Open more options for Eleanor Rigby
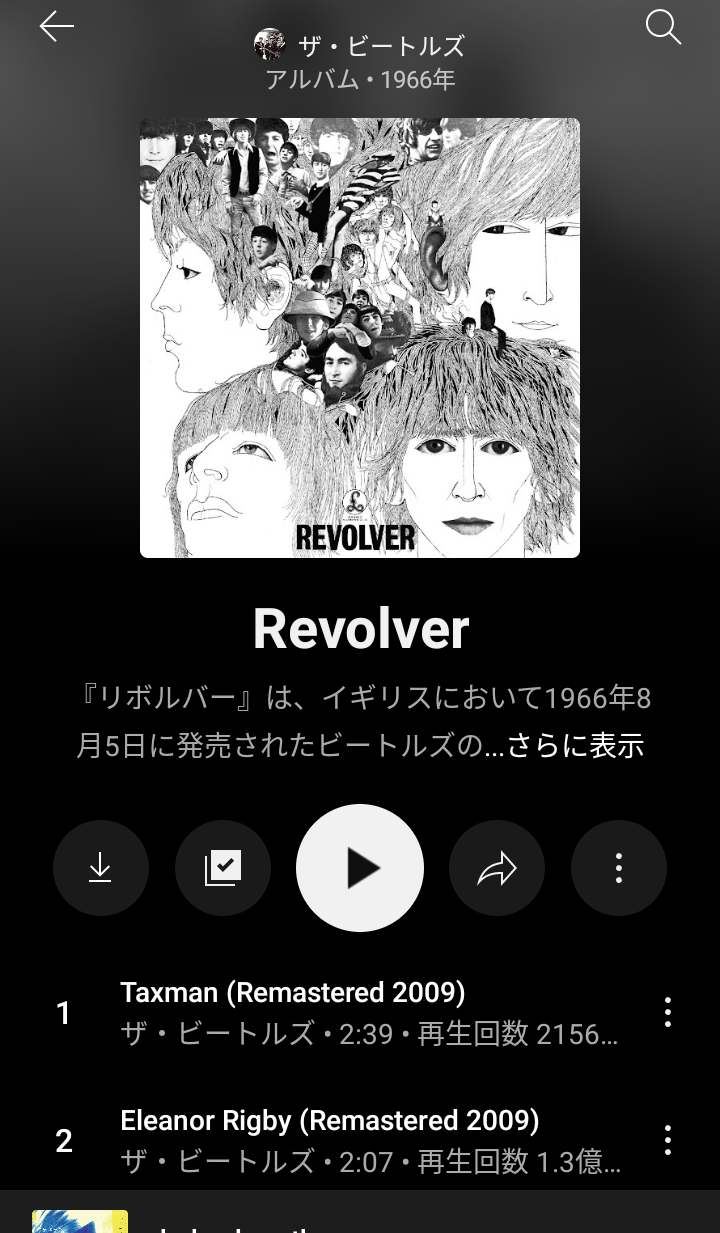 [x=667, y=1139]
